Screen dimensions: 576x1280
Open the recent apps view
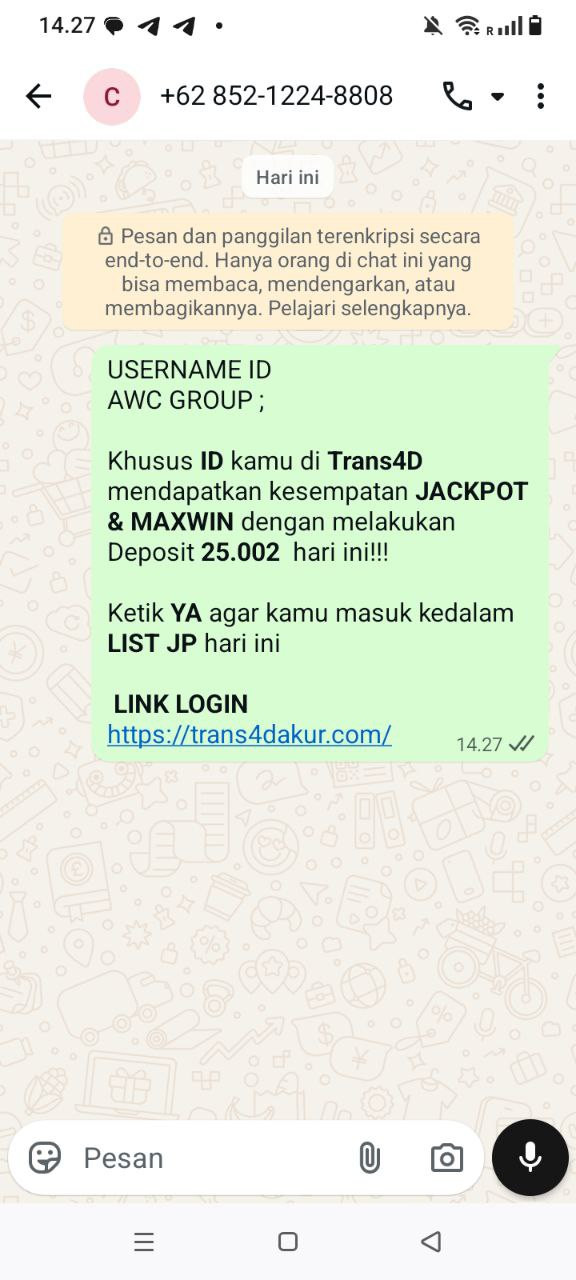[144, 1242]
